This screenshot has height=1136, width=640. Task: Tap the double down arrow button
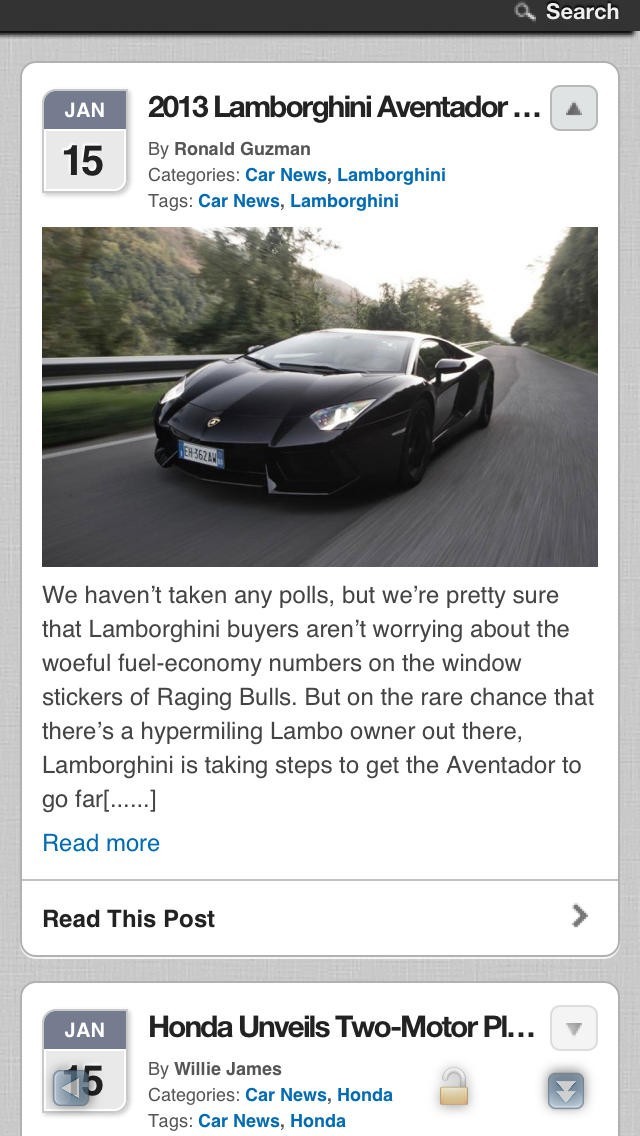tap(565, 1090)
